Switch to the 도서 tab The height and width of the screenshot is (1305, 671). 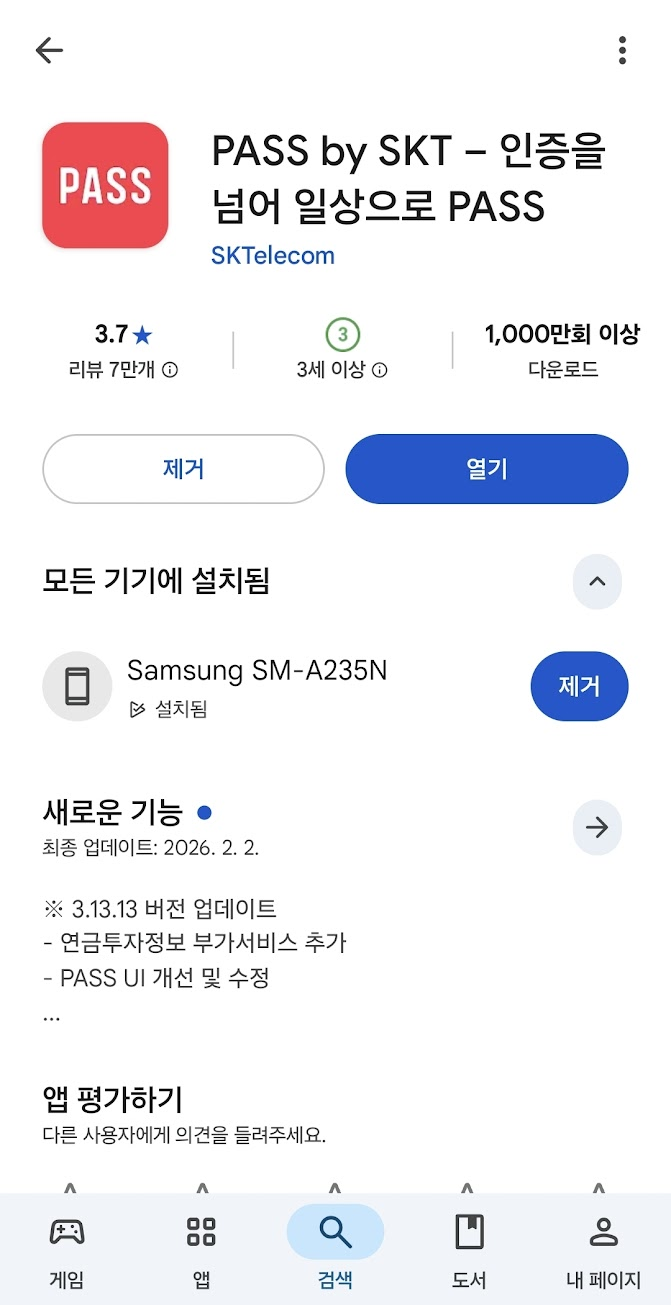pyautogui.click(x=469, y=1247)
